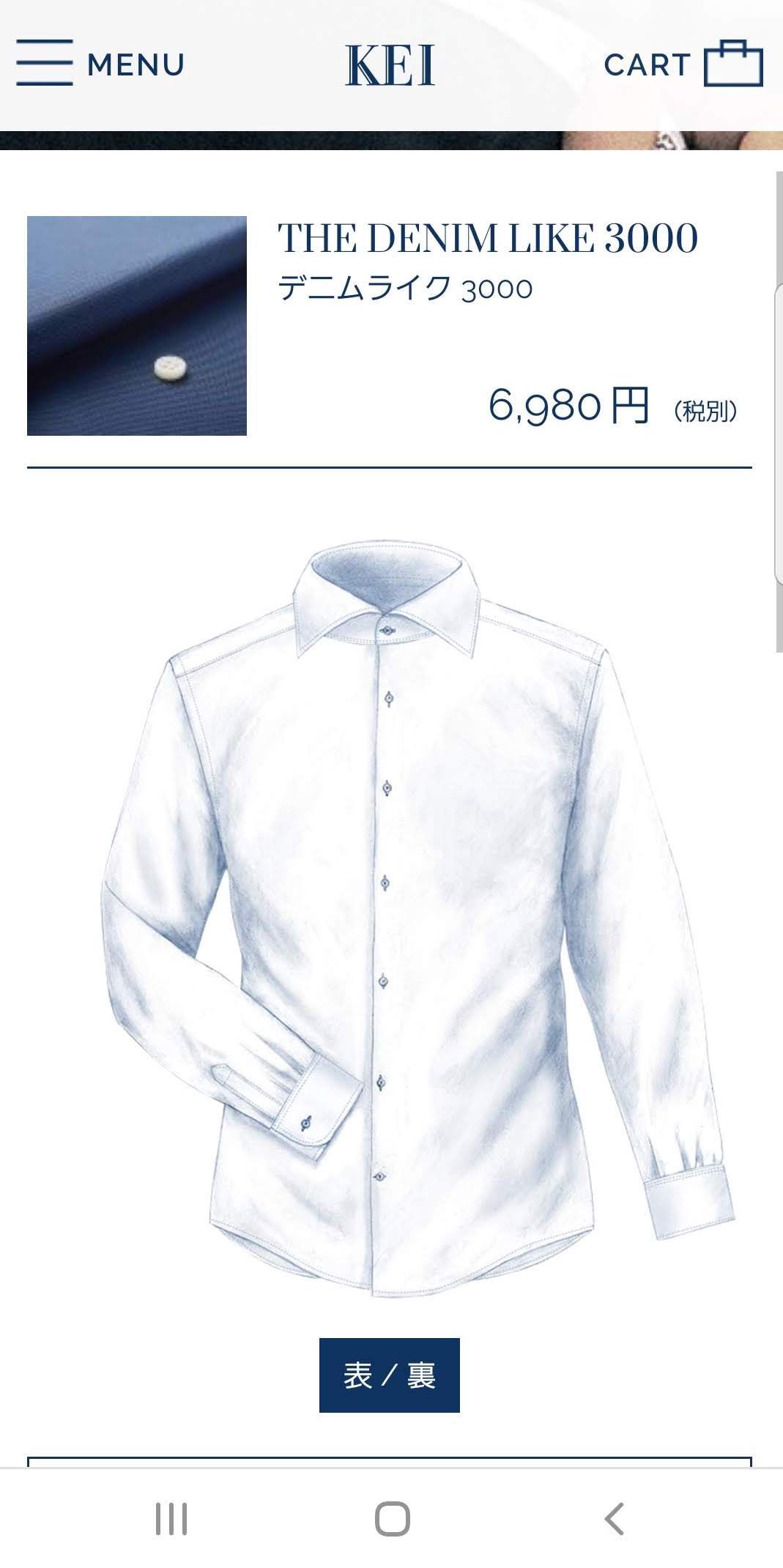
Task: Open the MENU drawer
Action: (x=100, y=64)
